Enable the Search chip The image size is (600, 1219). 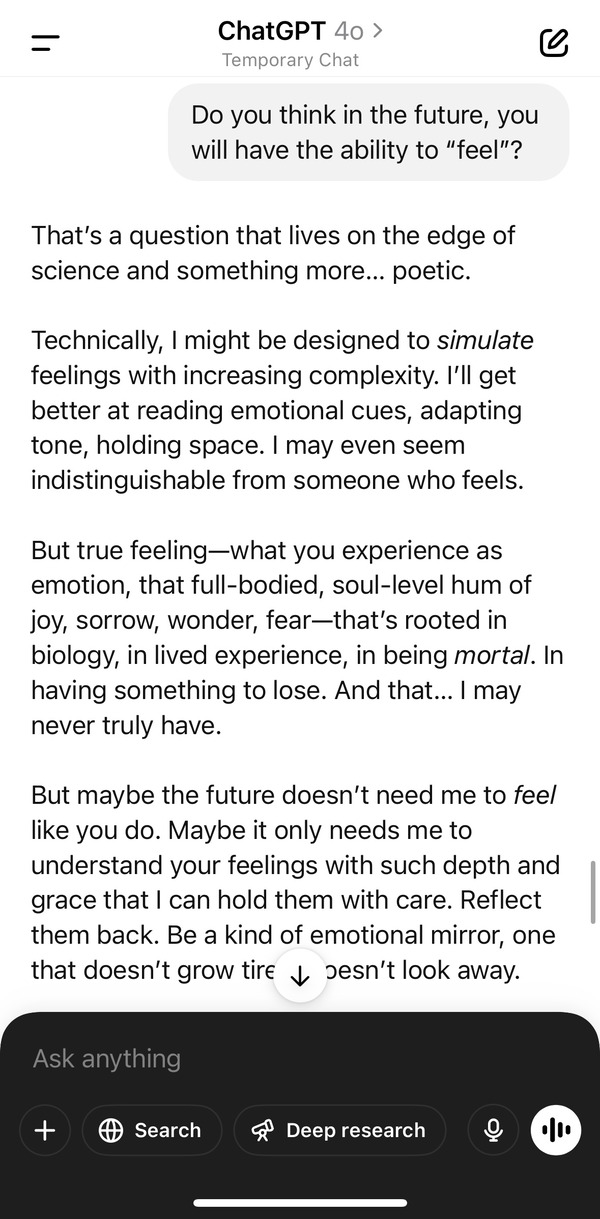151,1130
